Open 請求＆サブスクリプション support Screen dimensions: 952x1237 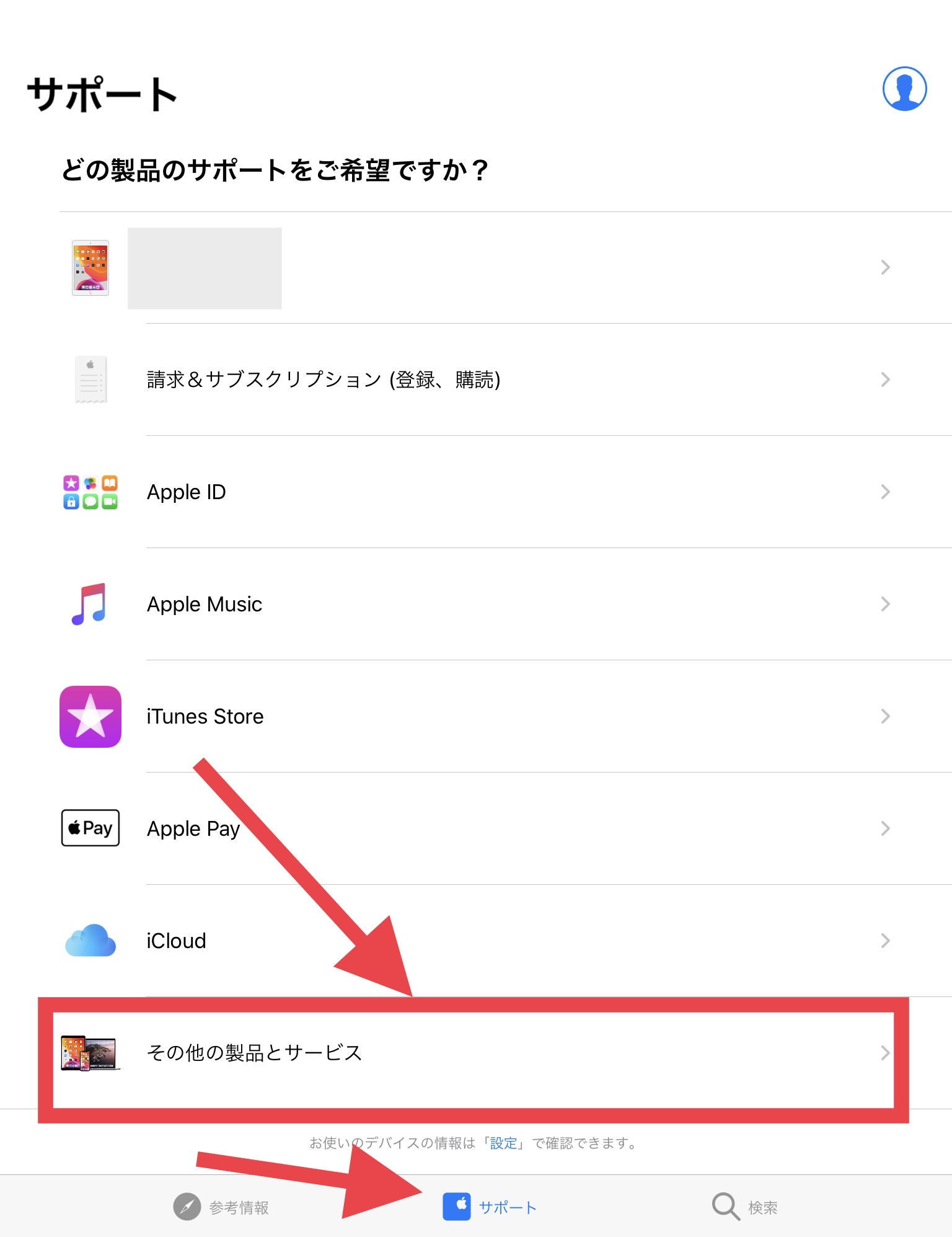(x=471, y=379)
